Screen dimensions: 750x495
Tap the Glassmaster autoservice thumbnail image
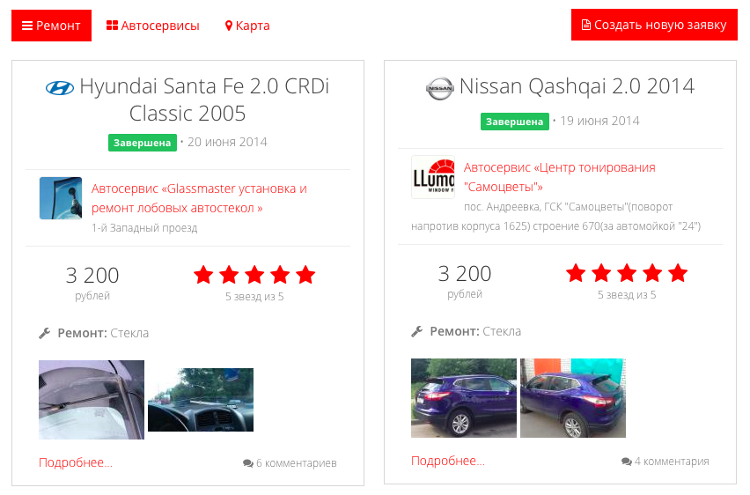pos(60,198)
